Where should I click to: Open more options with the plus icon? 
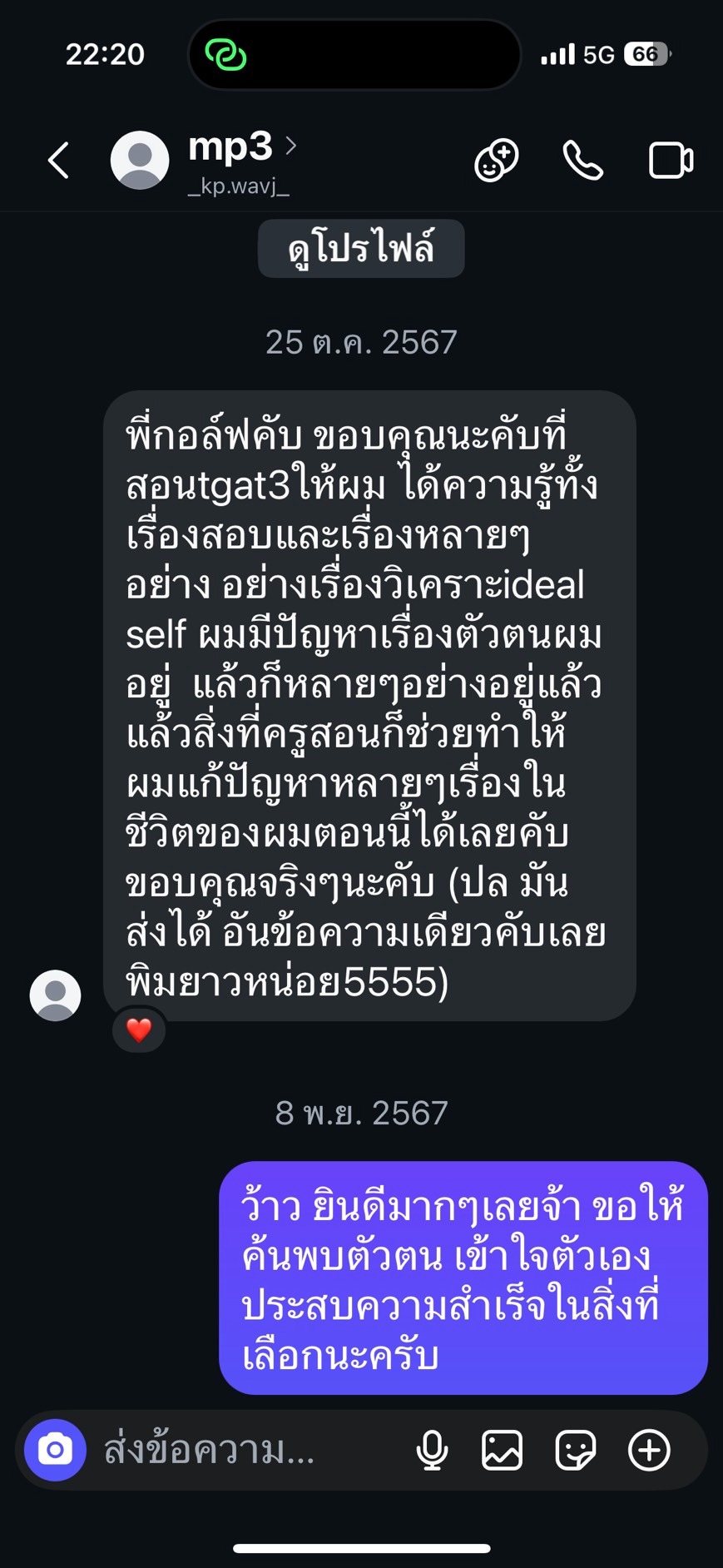649,1450
